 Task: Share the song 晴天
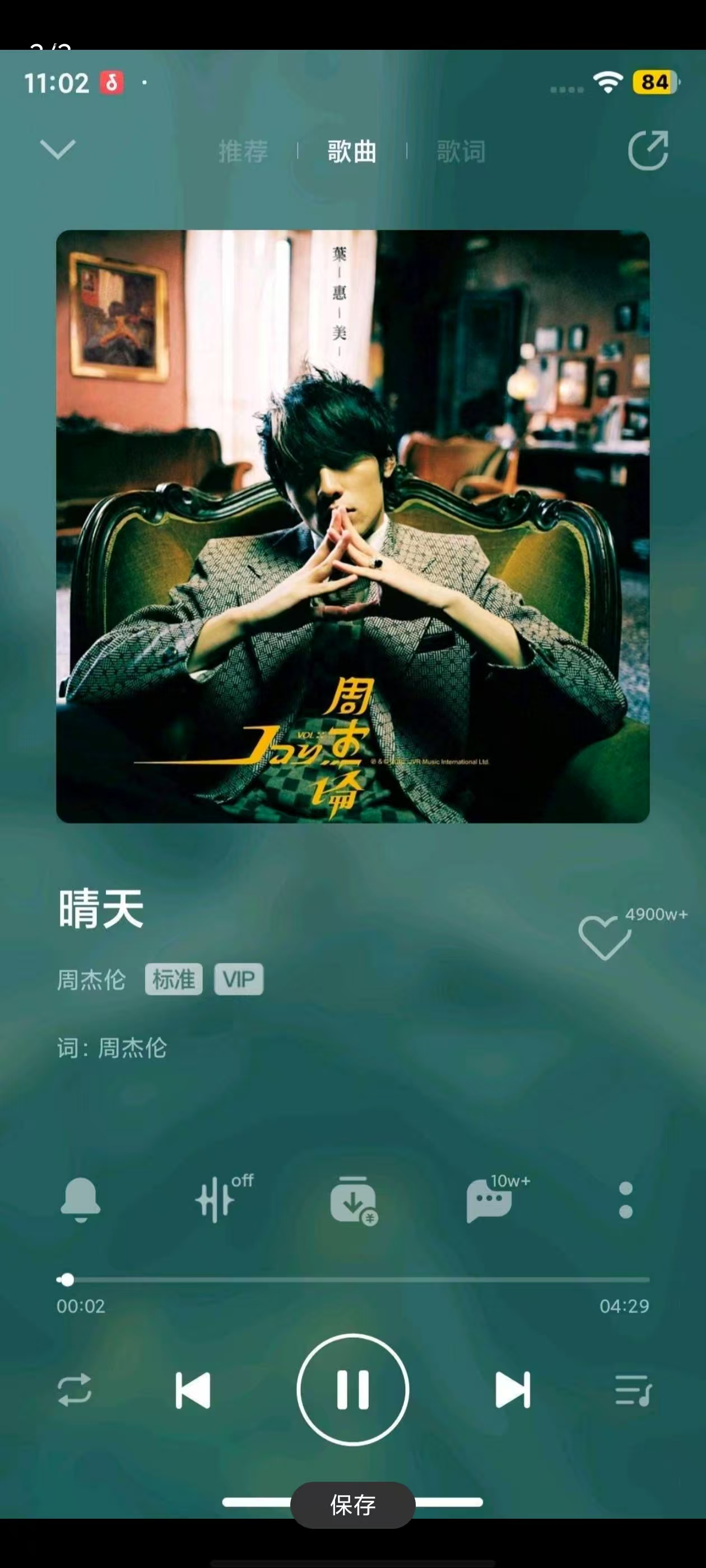[x=648, y=150]
